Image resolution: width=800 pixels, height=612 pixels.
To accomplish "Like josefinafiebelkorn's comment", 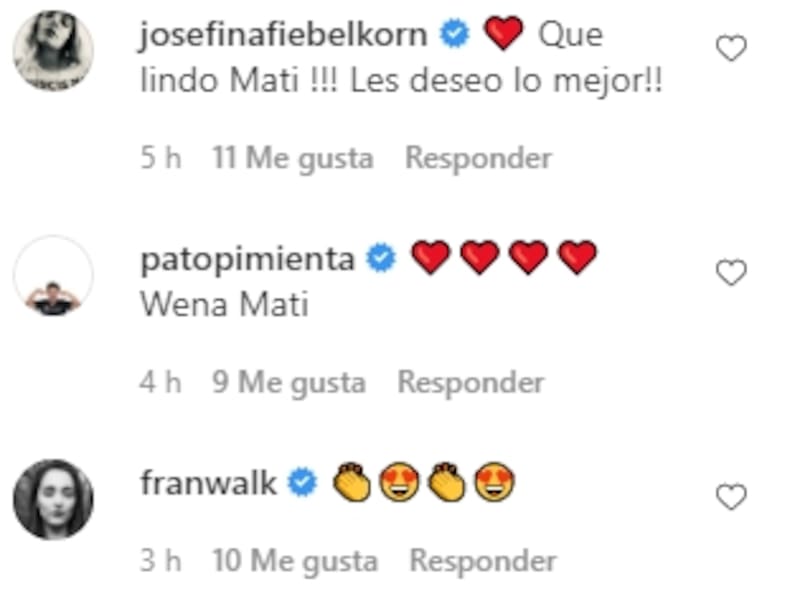I will coord(733,48).
